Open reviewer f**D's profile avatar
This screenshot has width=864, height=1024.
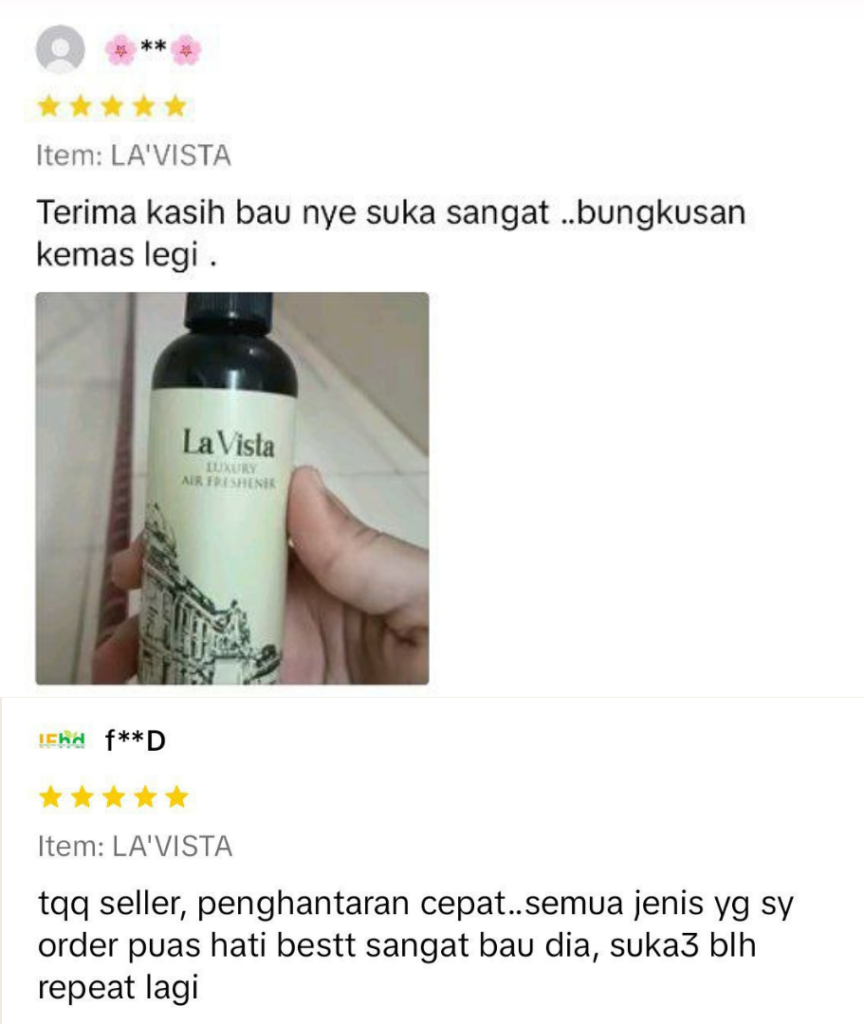coord(61,740)
